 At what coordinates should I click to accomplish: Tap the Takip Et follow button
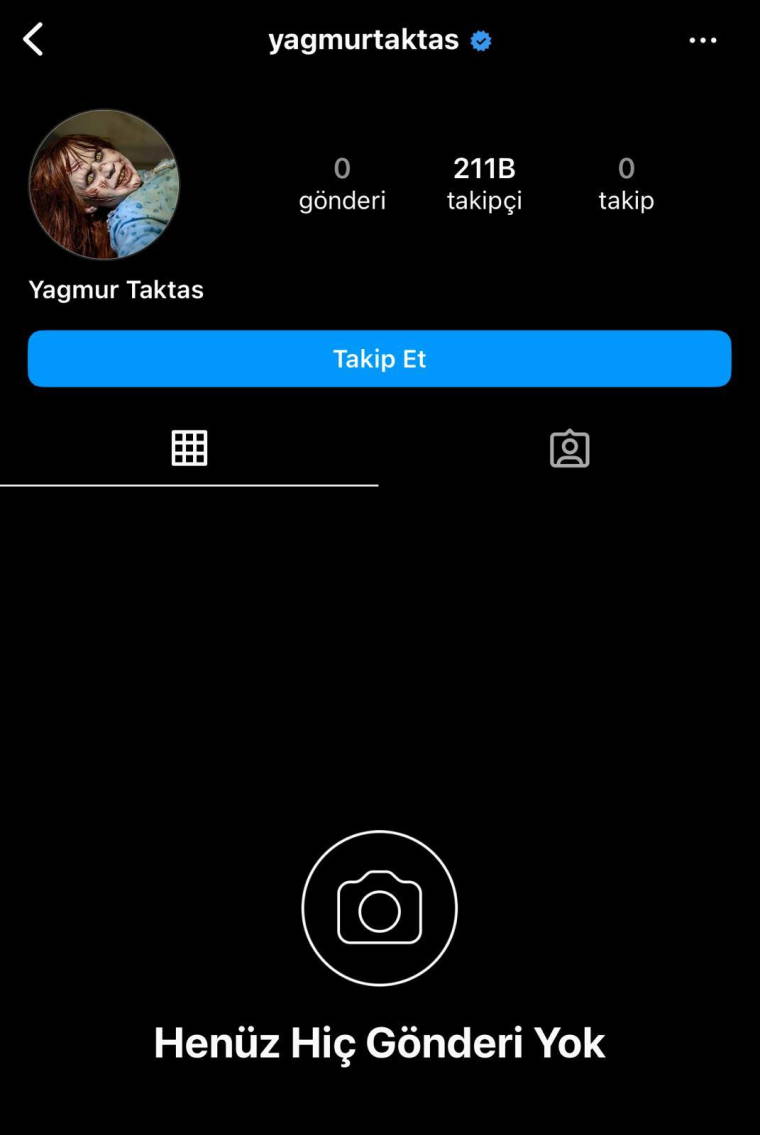point(379,359)
